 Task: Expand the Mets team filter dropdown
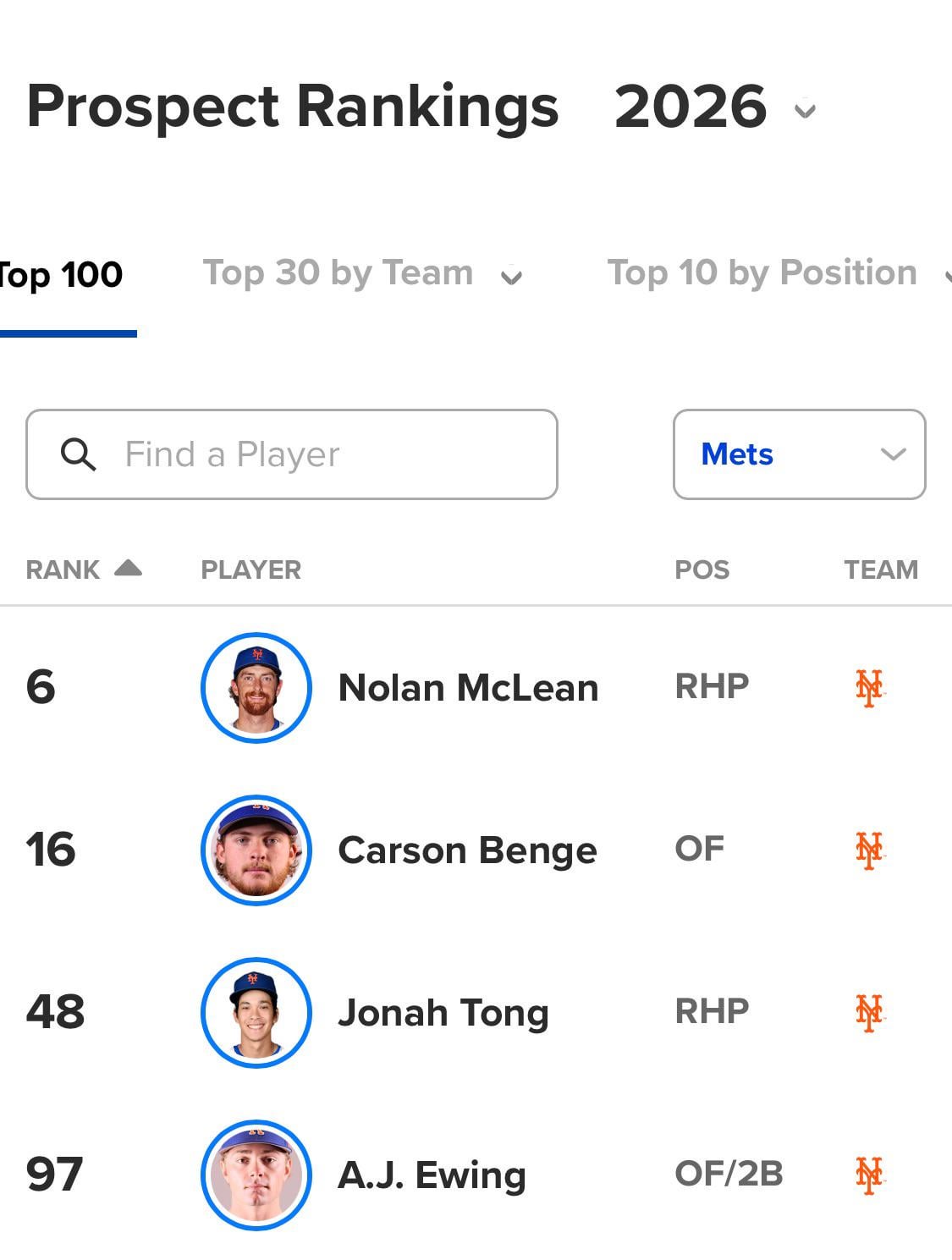tap(799, 454)
